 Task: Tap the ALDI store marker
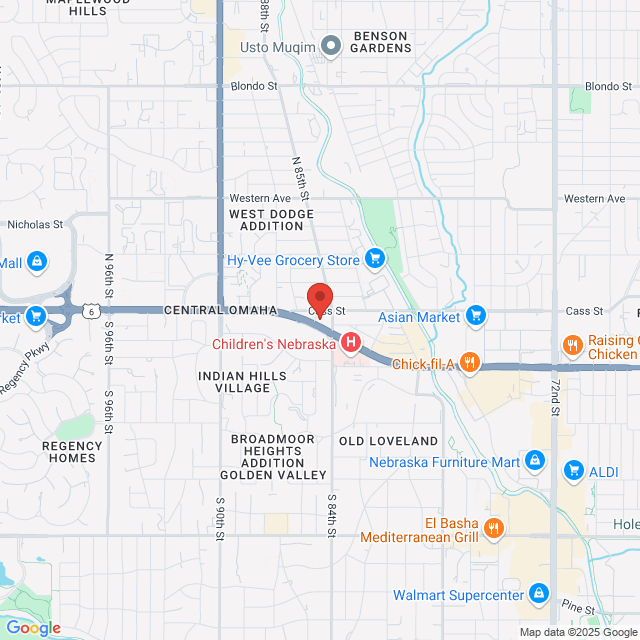pos(573,469)
